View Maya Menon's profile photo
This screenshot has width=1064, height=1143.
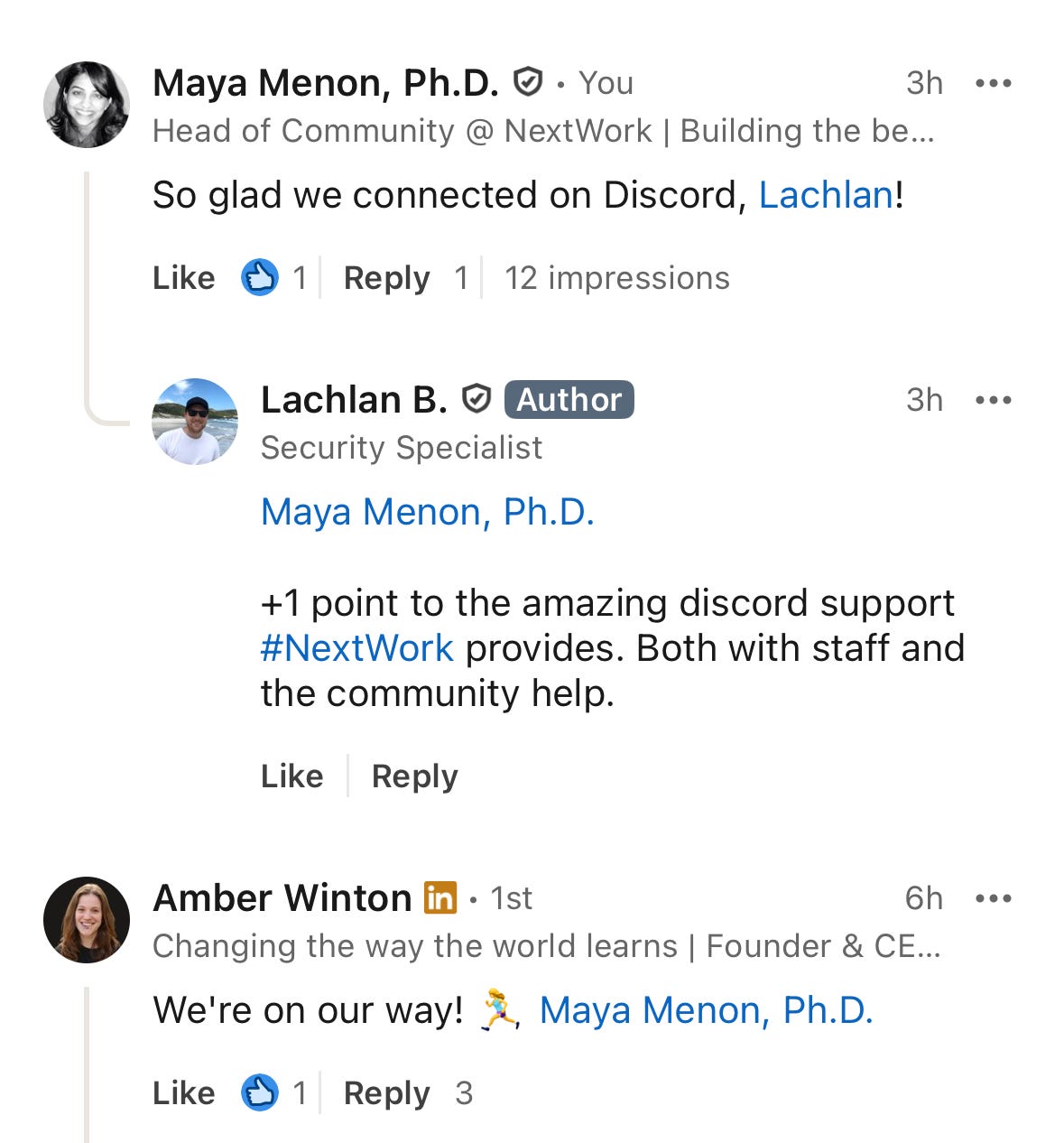(87, 105)
